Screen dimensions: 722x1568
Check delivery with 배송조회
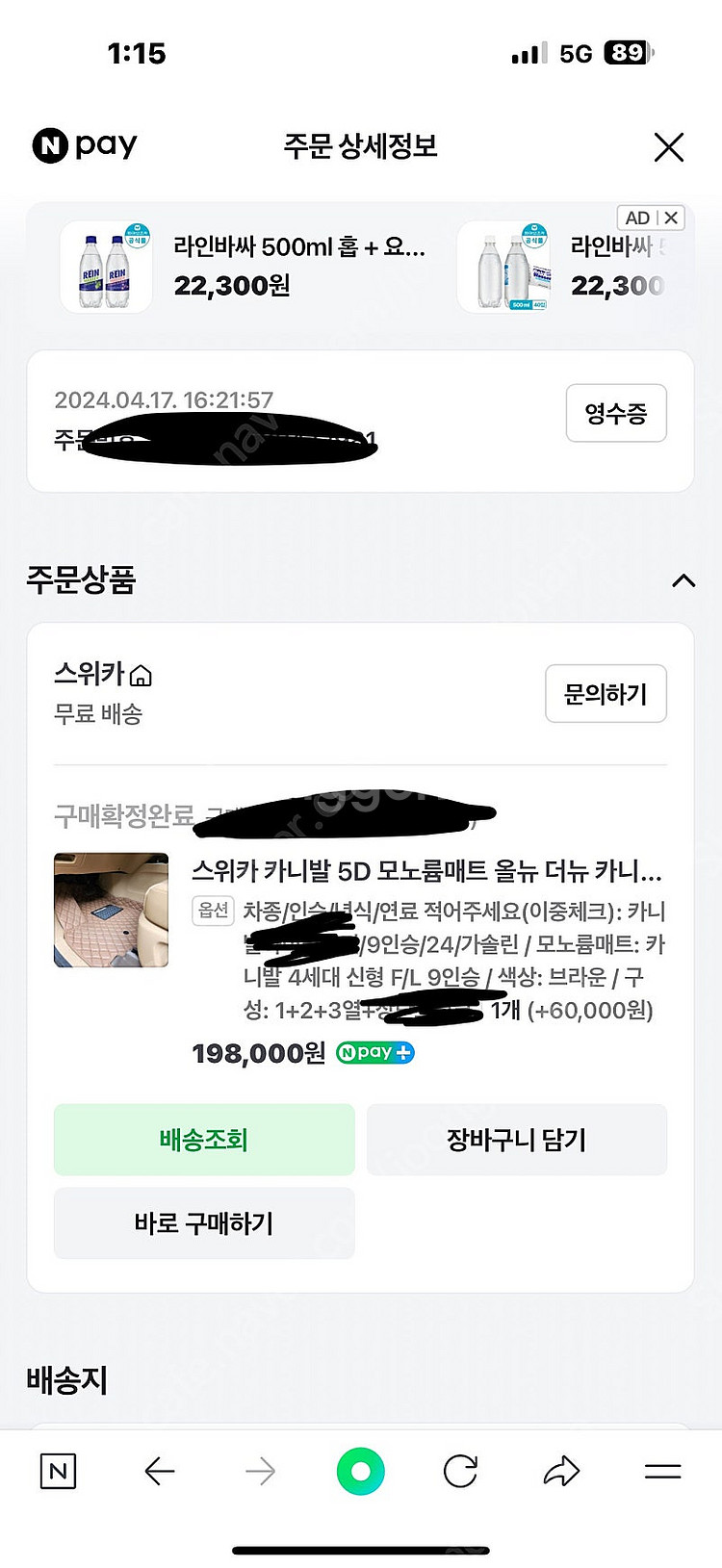click(x=204, y=1140)
